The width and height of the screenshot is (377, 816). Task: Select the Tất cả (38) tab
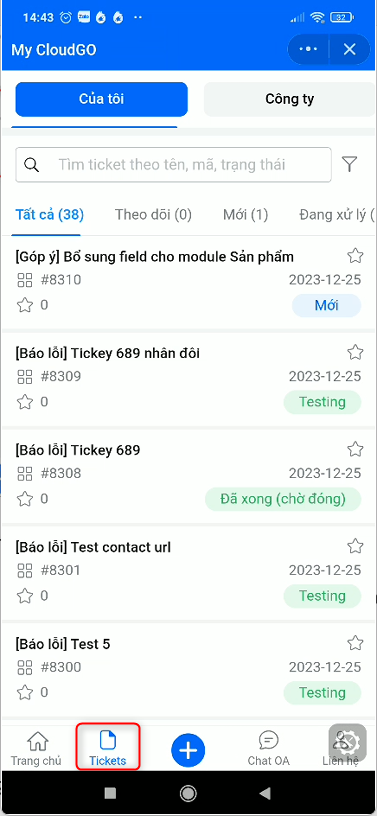pyautogui.click(x=50, y=214)
